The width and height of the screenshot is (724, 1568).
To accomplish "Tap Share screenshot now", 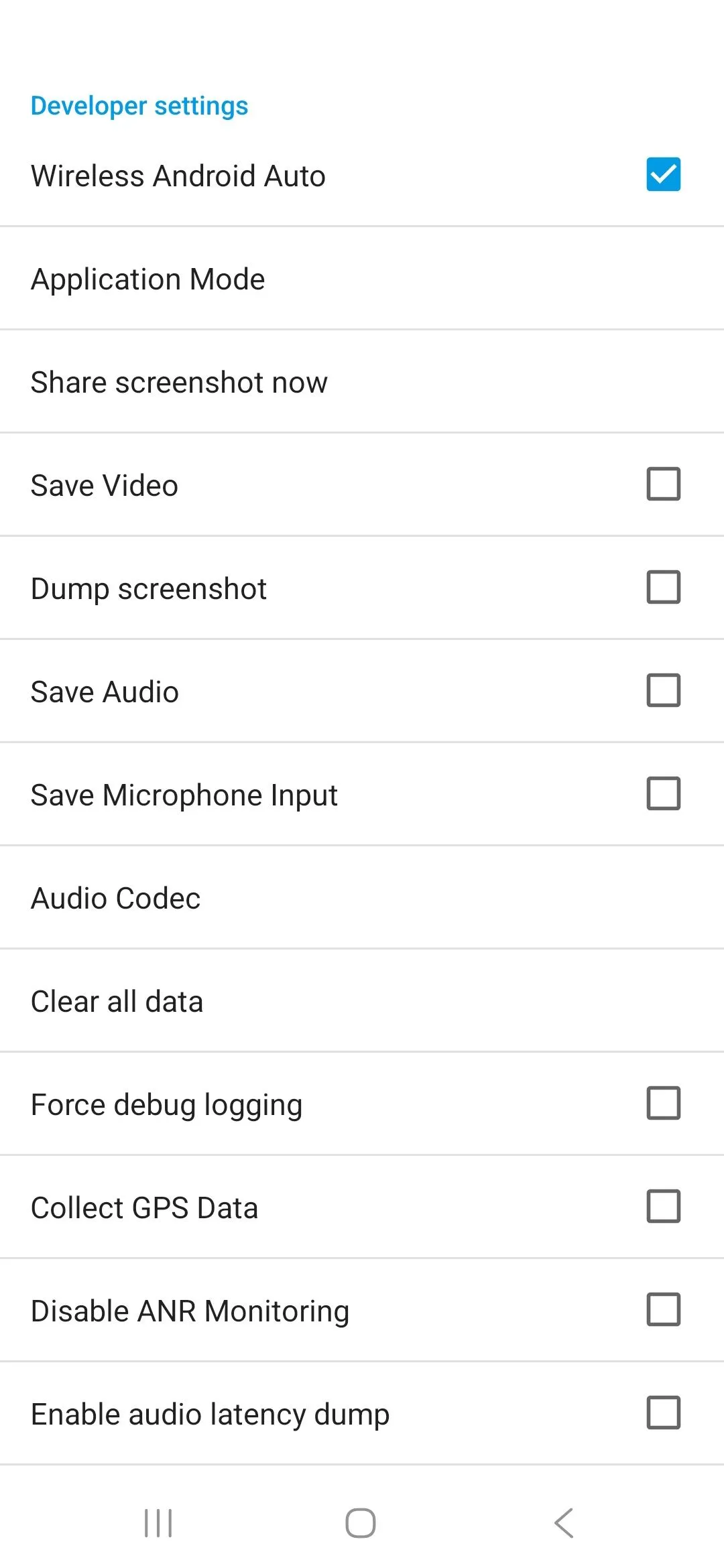I will (179, 382).
